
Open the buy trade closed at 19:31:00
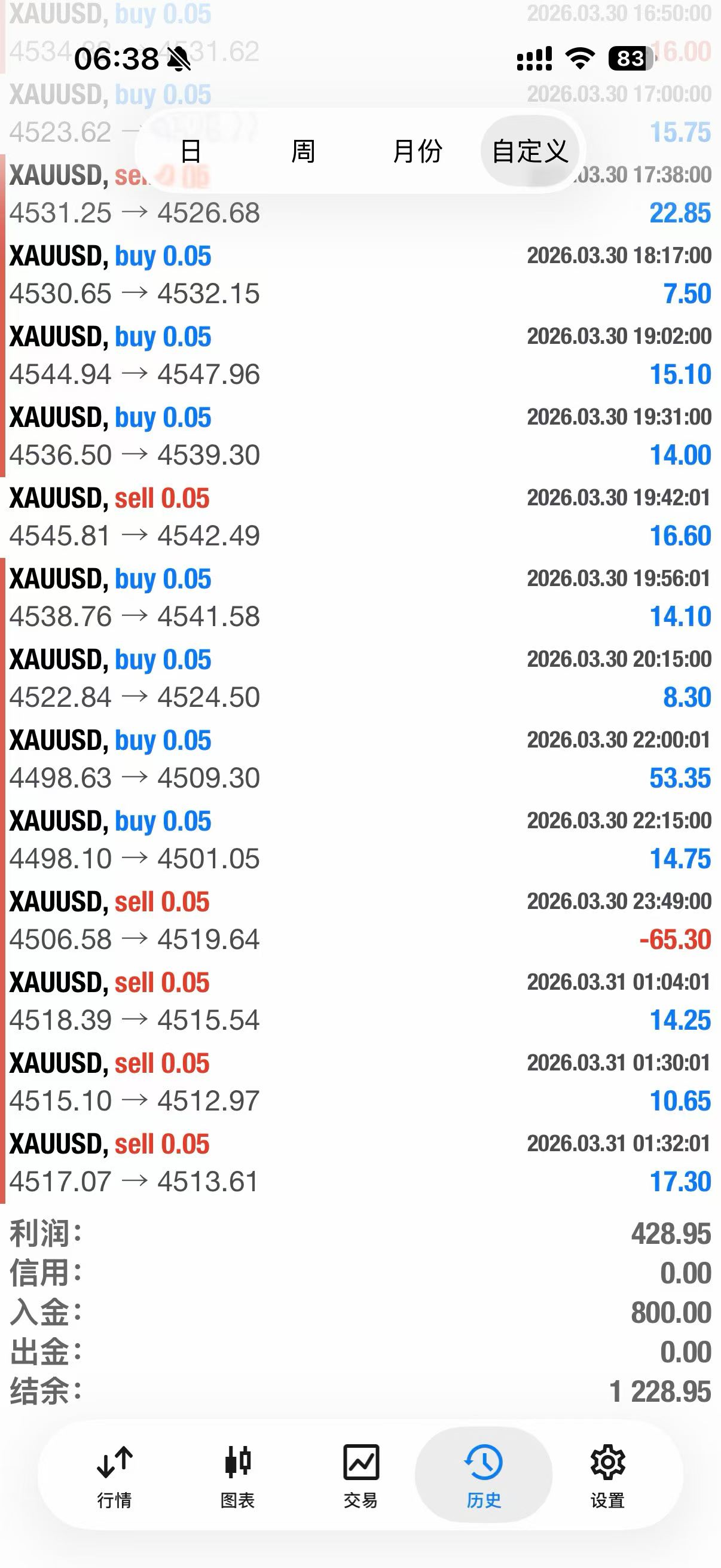pyautogui.click(x=360, y=436)
